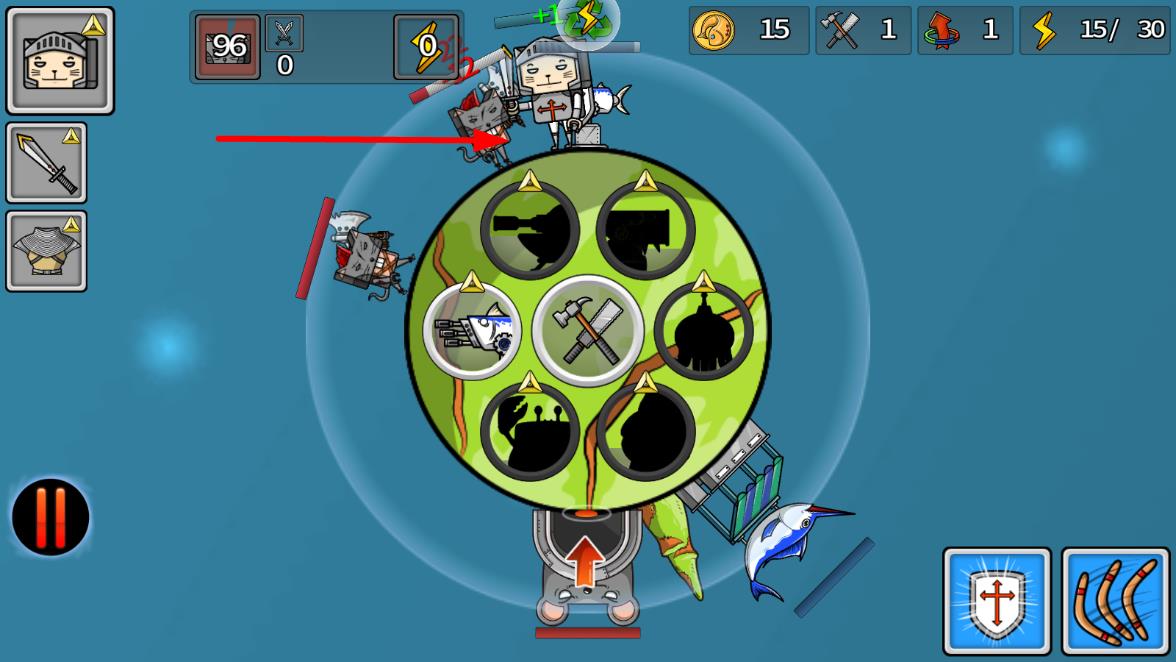Activate the crusader shield ability
Viewport: 1176px width, 662px height.
[x=997, y=600]
